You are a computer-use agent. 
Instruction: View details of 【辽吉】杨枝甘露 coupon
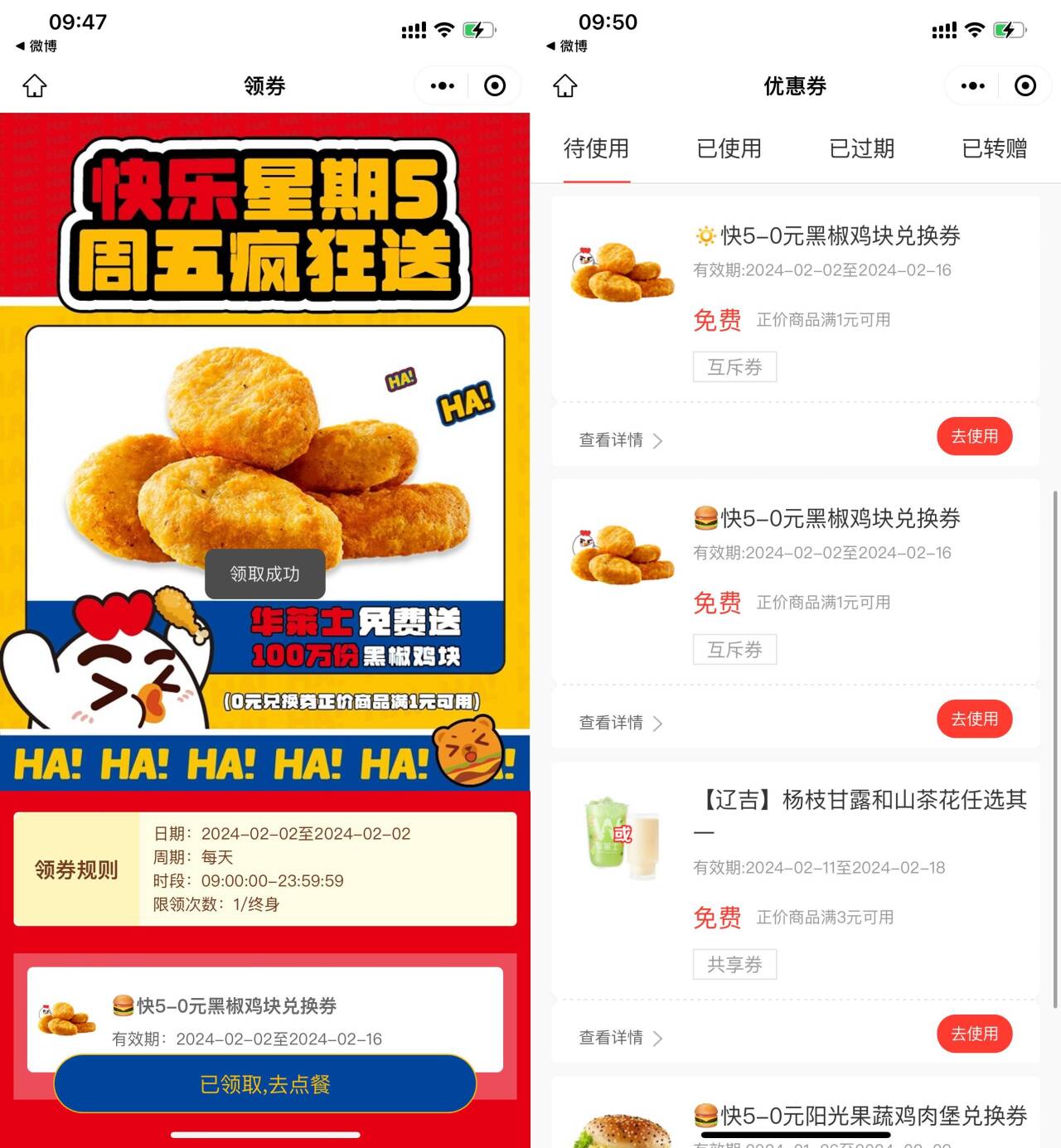coord(620,1038)
